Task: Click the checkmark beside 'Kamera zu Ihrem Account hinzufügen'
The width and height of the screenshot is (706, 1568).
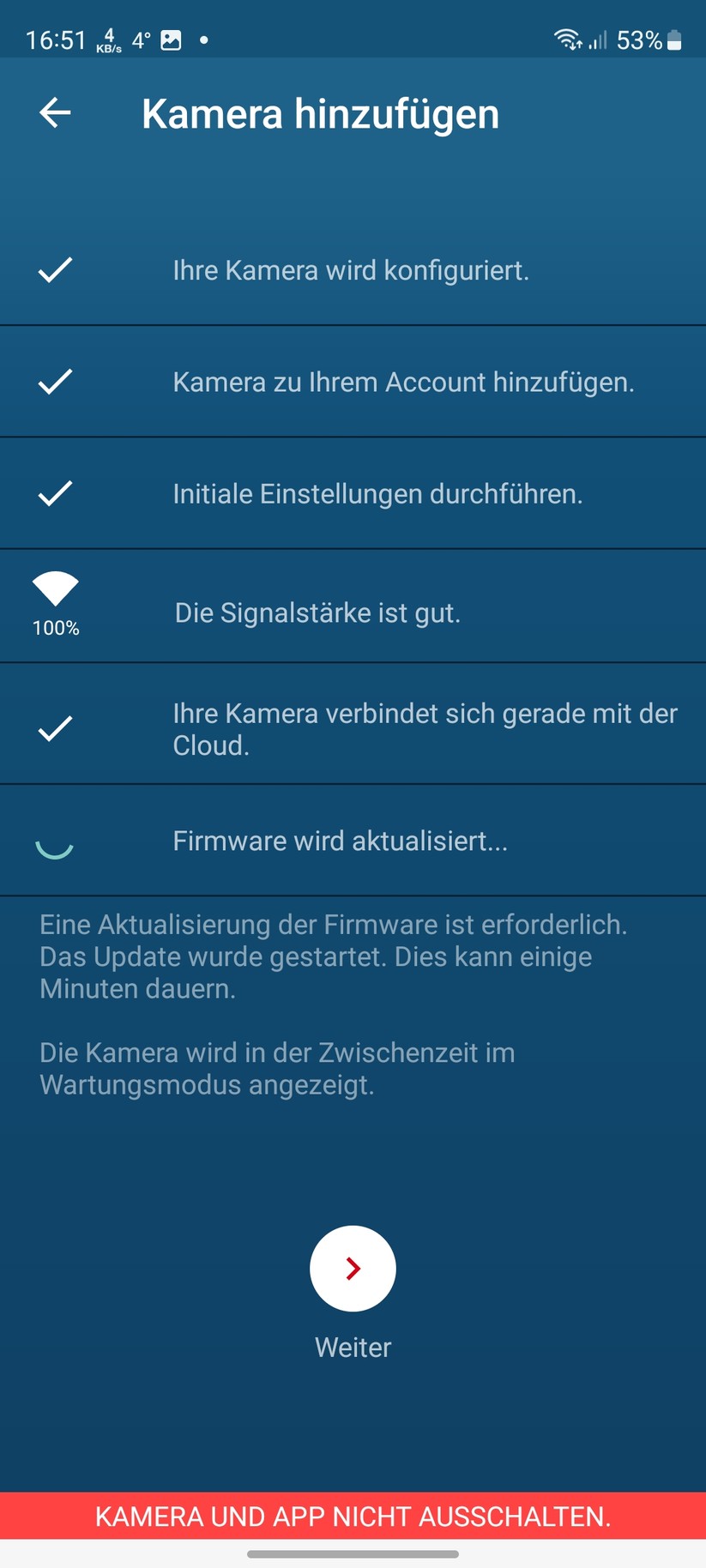Action: pos(54,382)
